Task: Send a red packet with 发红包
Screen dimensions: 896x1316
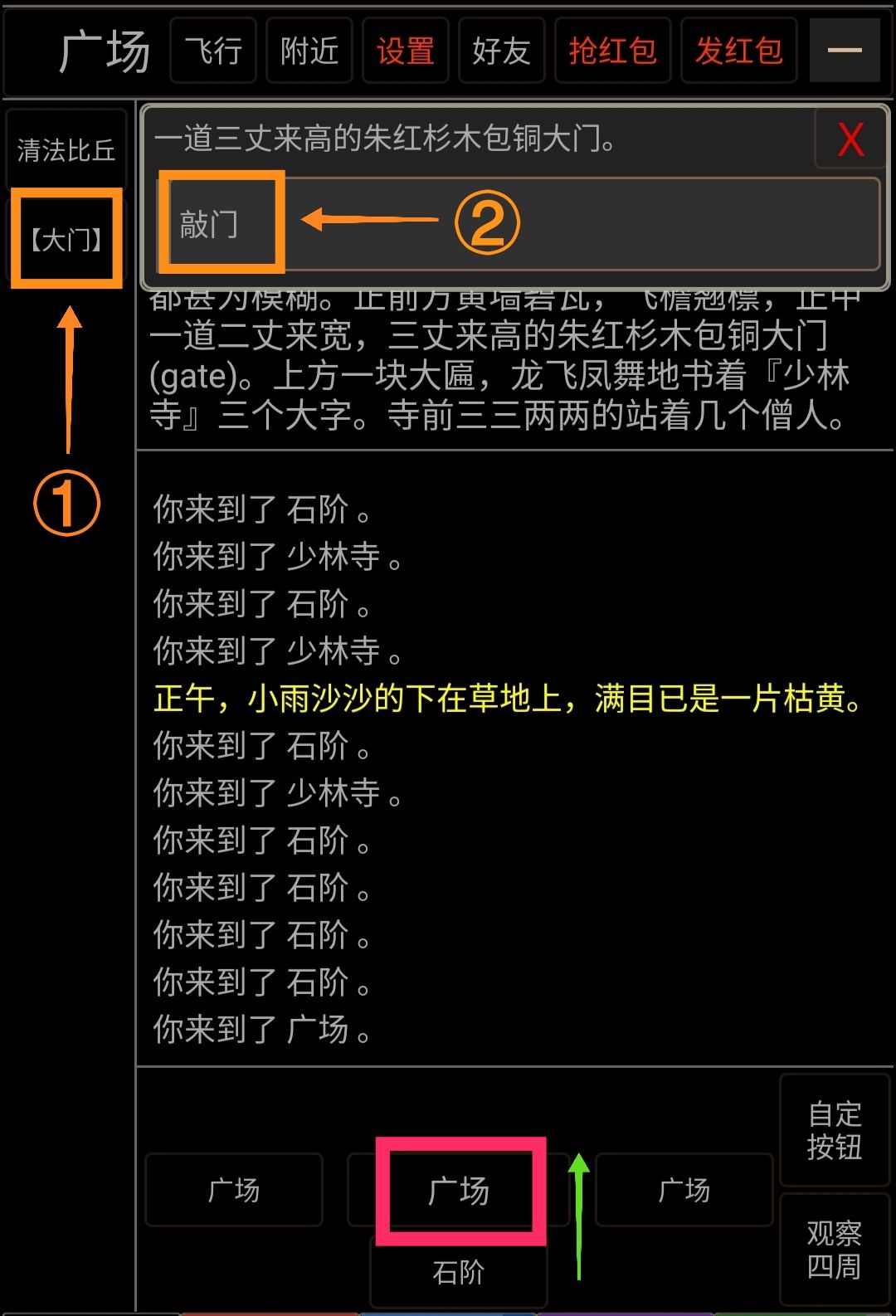Action: point(738,51)
